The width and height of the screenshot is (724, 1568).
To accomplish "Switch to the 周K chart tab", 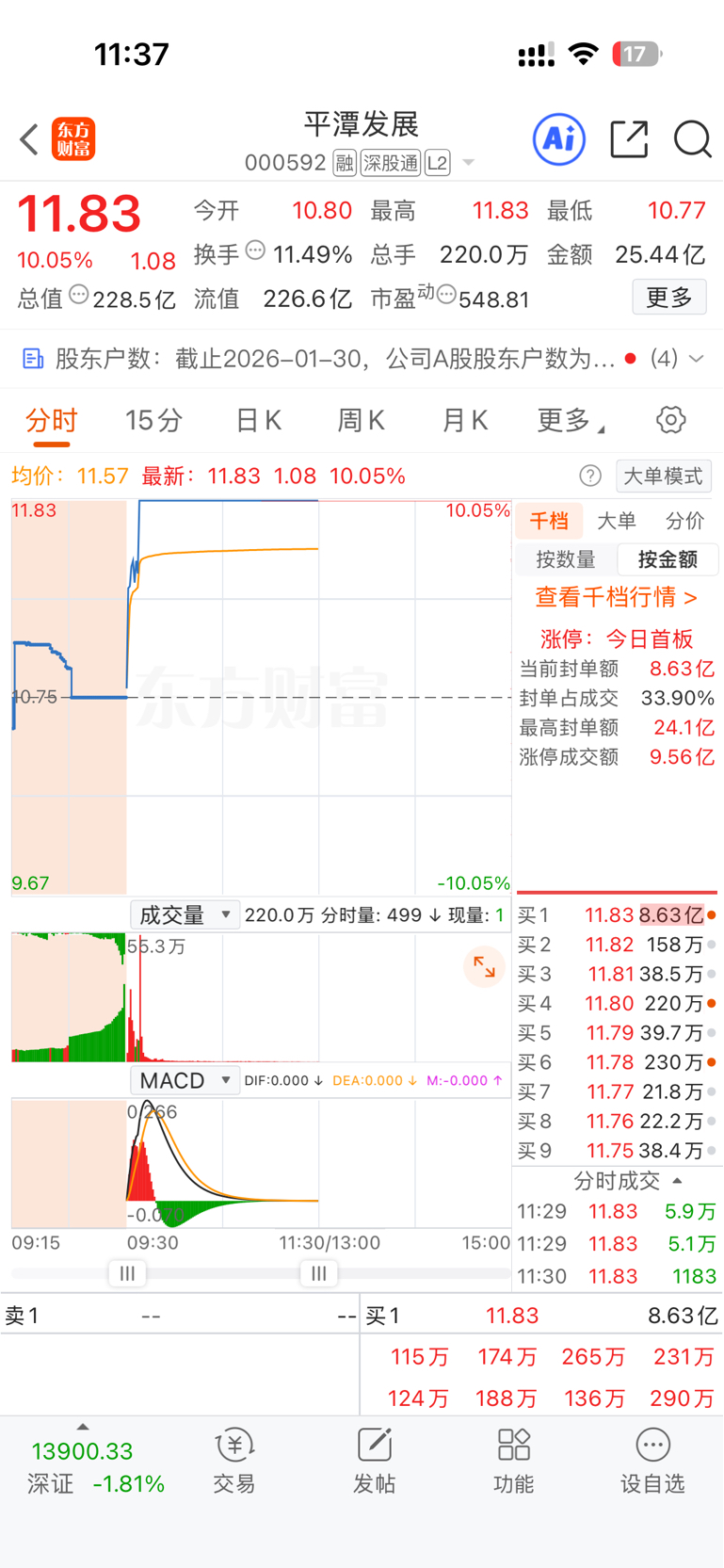I will (361, 420).
